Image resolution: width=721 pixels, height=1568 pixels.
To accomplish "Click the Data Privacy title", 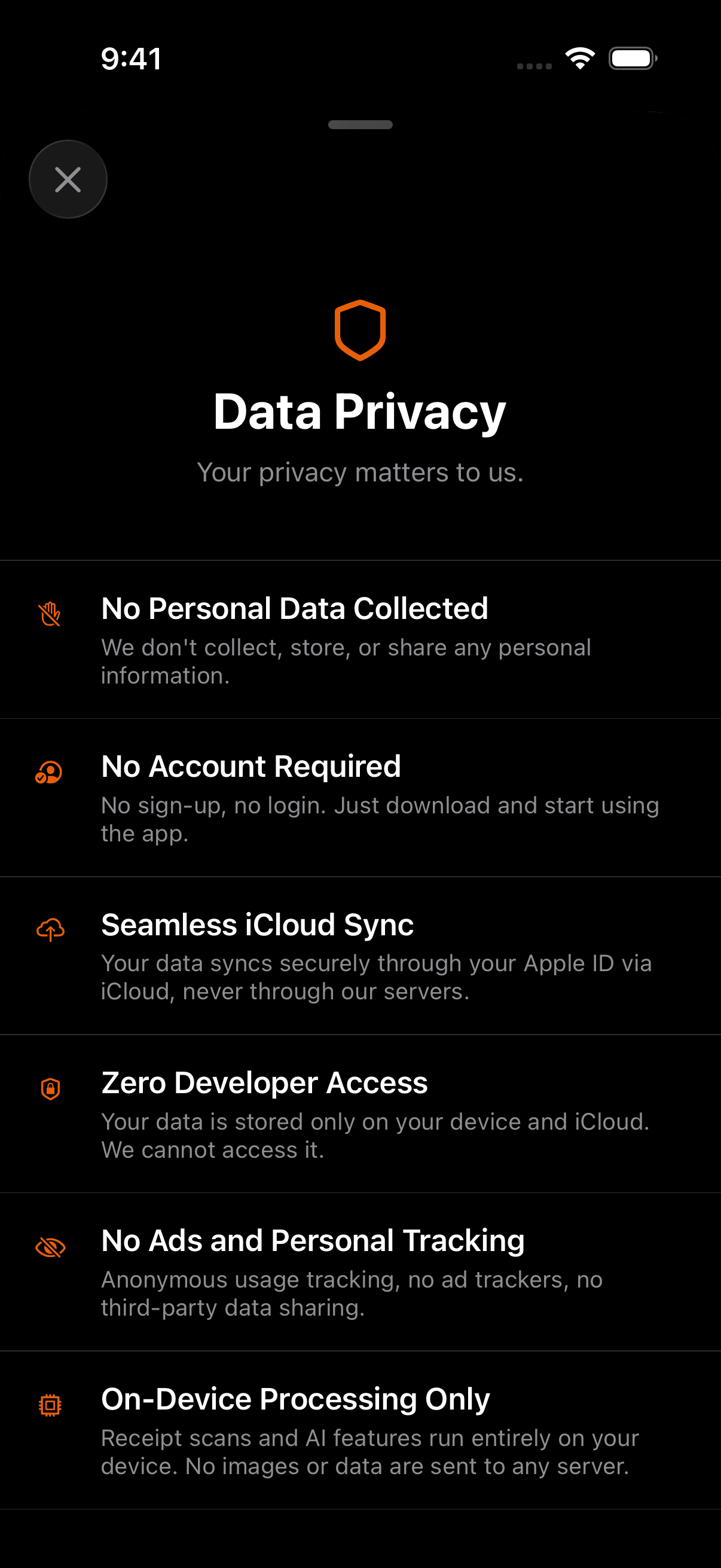I will point(360,412).
